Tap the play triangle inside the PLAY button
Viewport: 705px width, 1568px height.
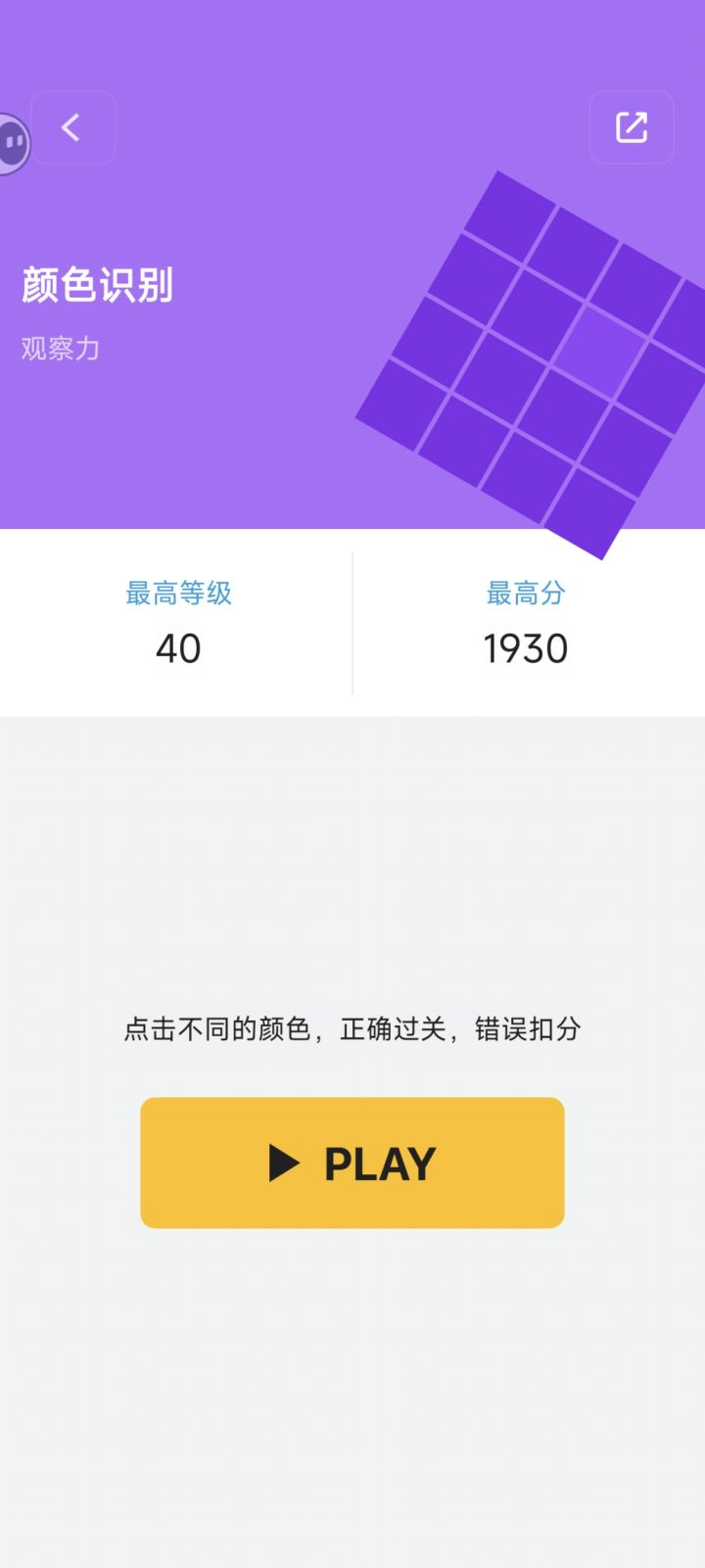284,1163
